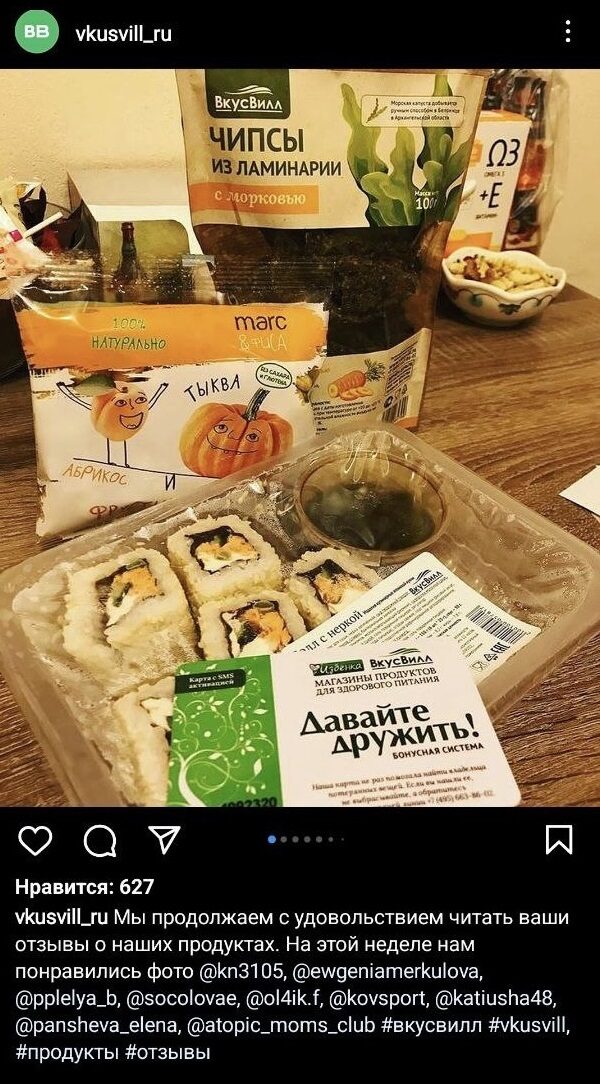Open comments for this post
600x1084 pixels.
click(x=99, y=840)
